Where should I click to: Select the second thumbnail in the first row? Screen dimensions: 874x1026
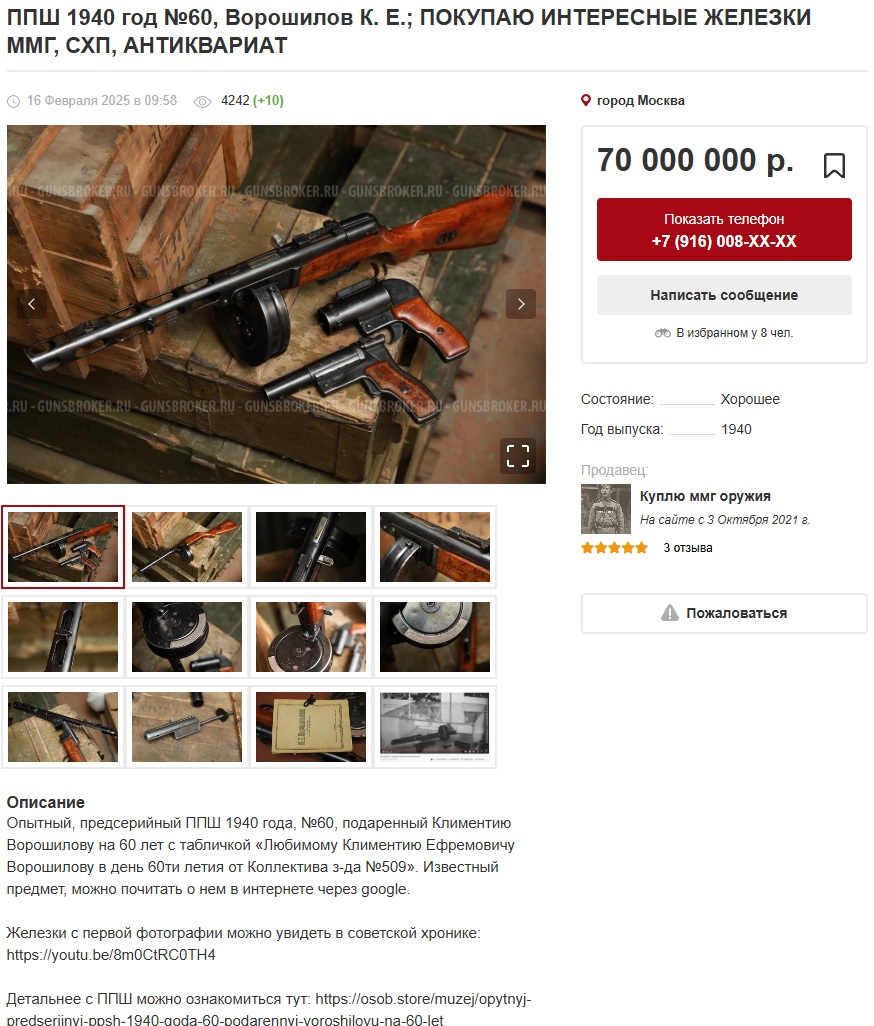point(187,546)
